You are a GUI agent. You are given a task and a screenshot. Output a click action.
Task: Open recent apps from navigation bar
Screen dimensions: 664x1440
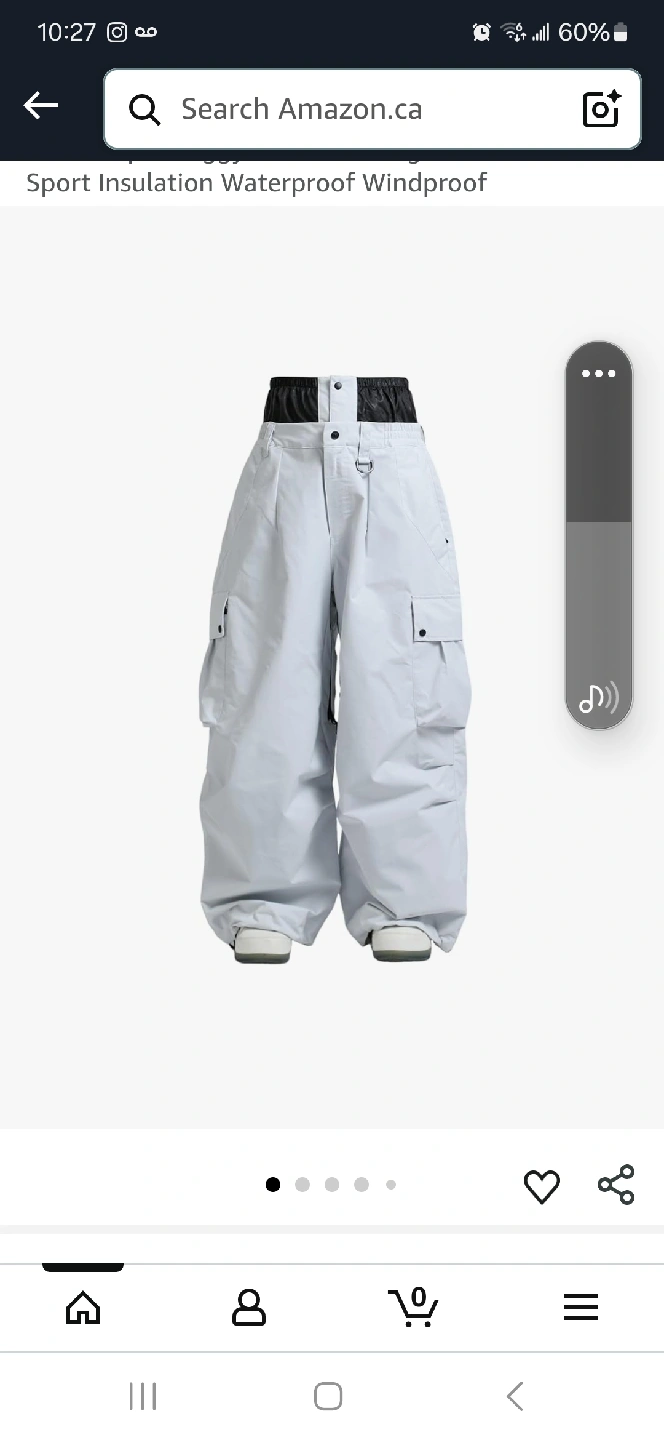[x=143, y=1396]
